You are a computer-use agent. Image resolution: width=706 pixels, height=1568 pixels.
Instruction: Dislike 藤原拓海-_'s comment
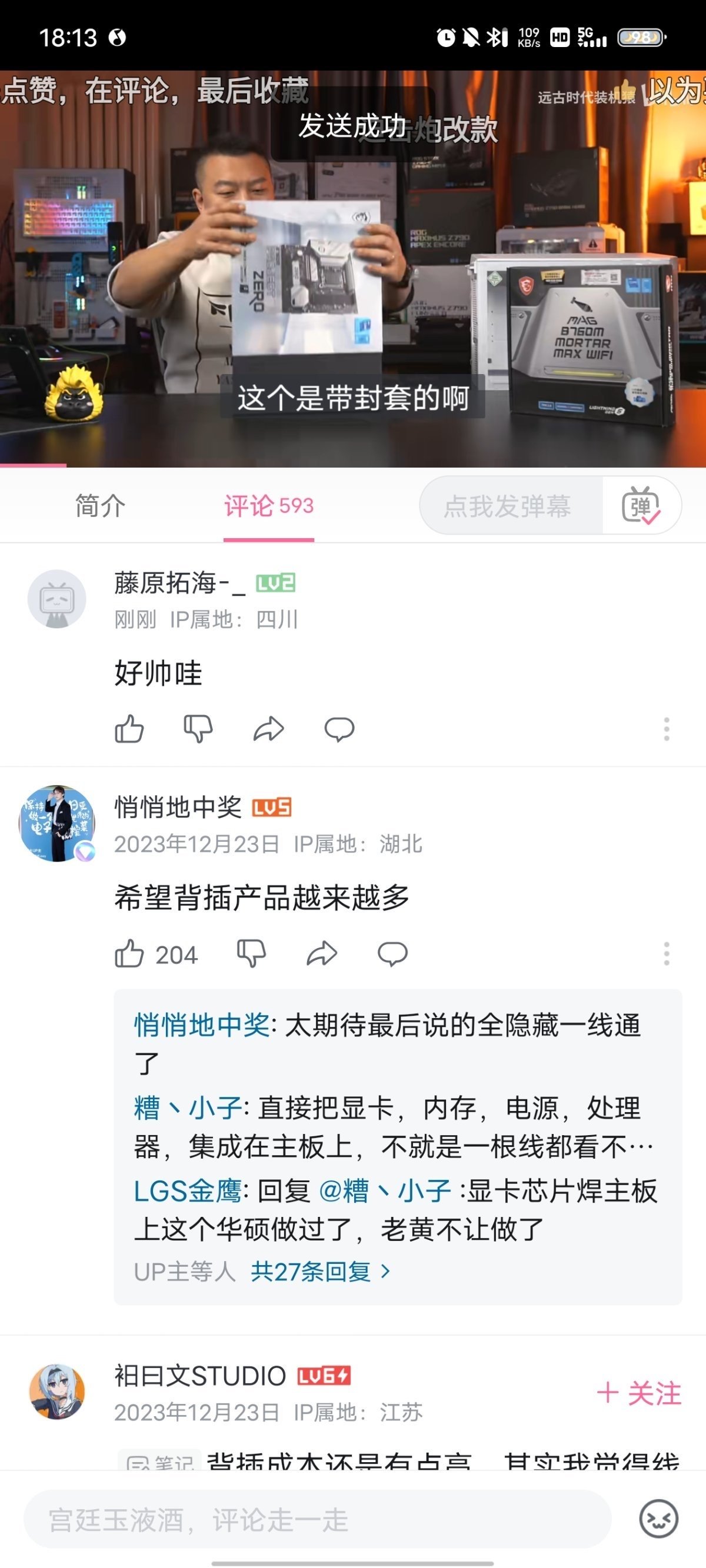pos(198,729)
